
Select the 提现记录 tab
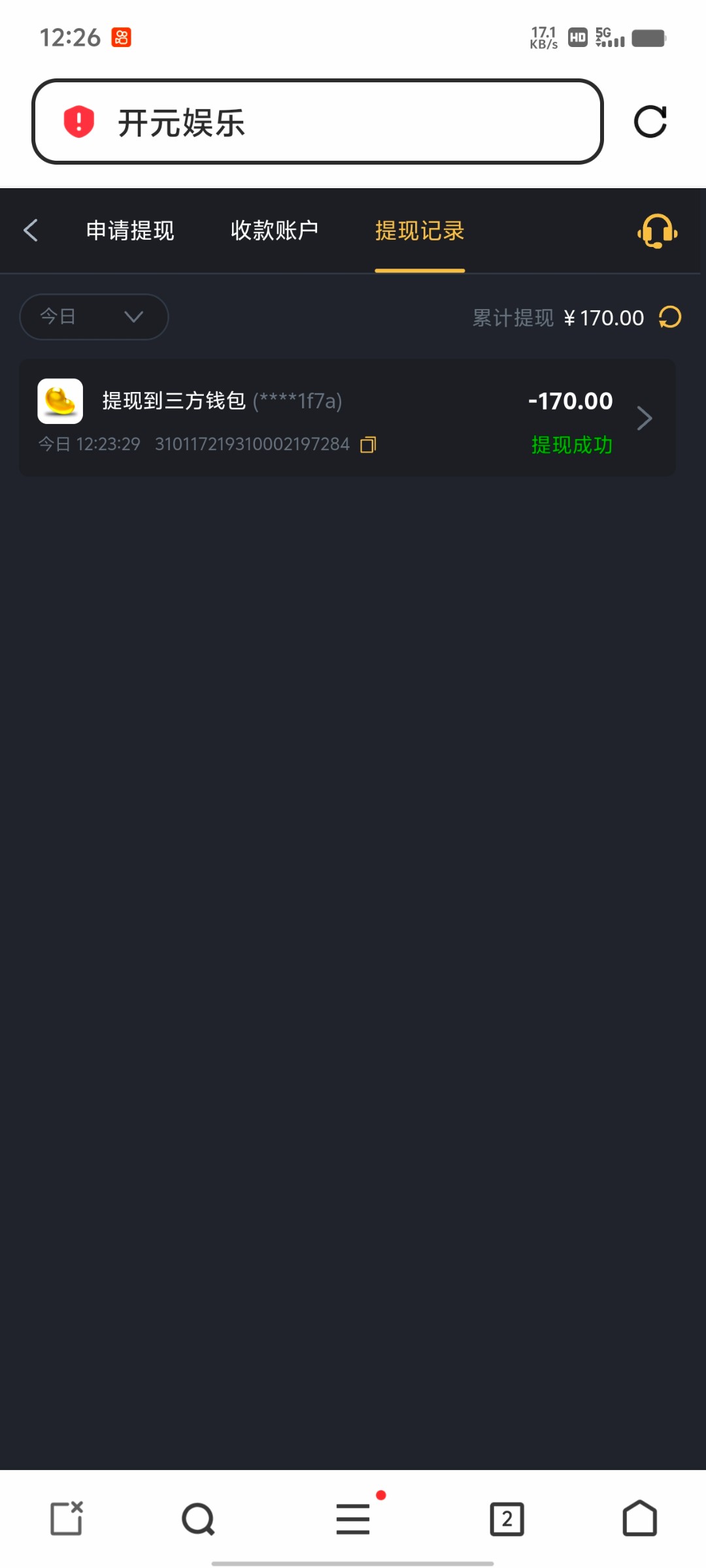420,231
